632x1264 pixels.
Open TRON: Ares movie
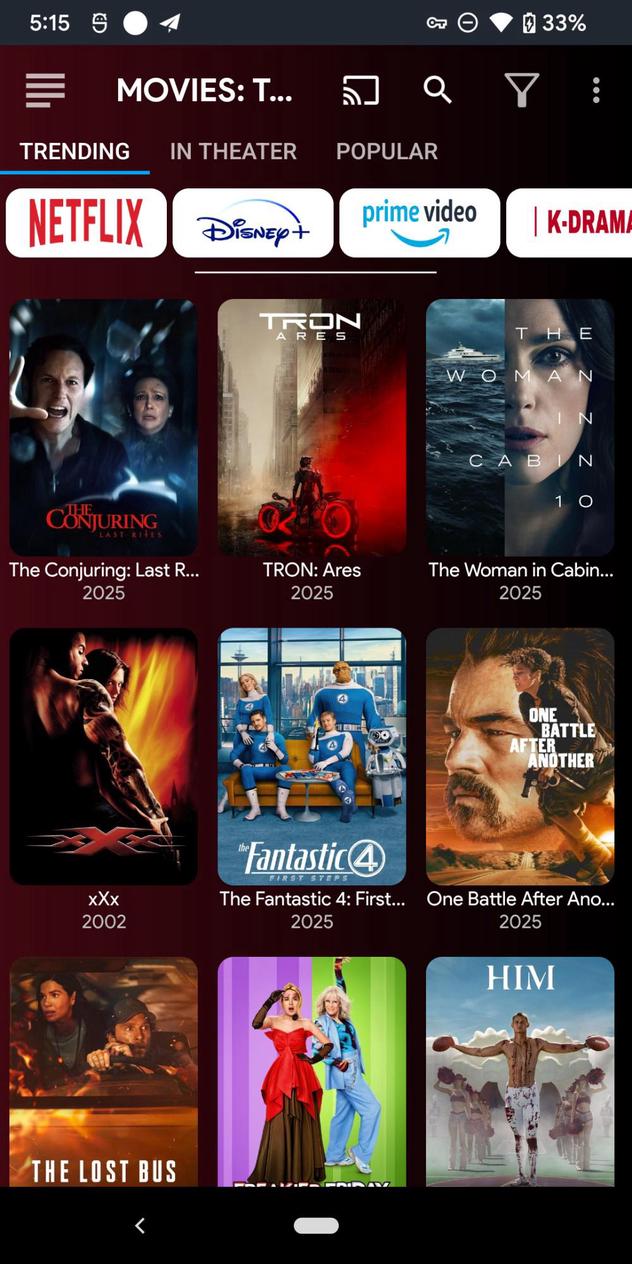pos(312,428)
